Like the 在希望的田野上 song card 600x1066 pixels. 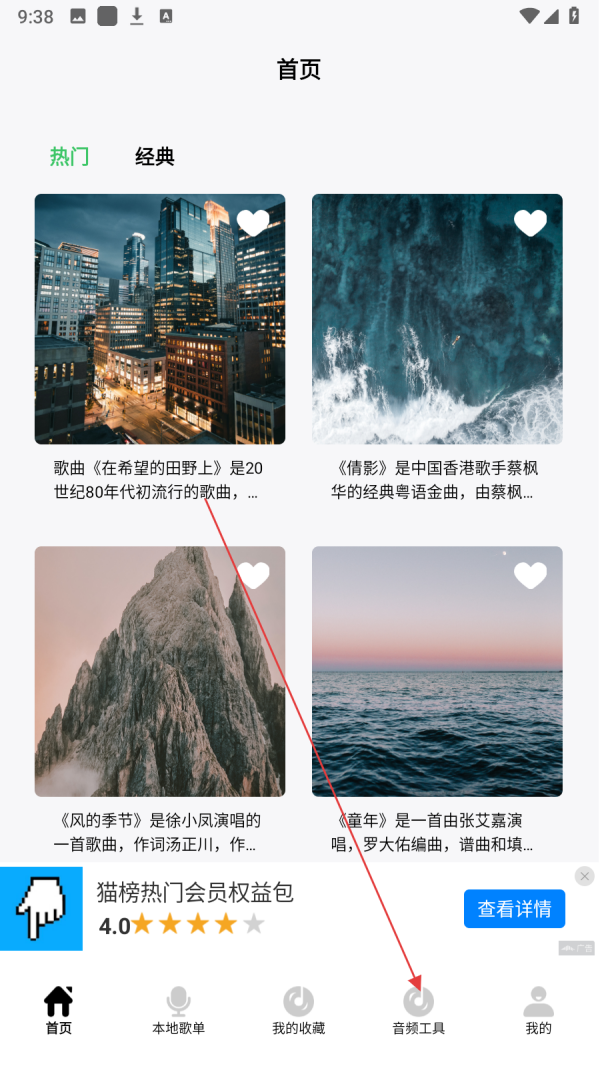click(x=253, y=223)
